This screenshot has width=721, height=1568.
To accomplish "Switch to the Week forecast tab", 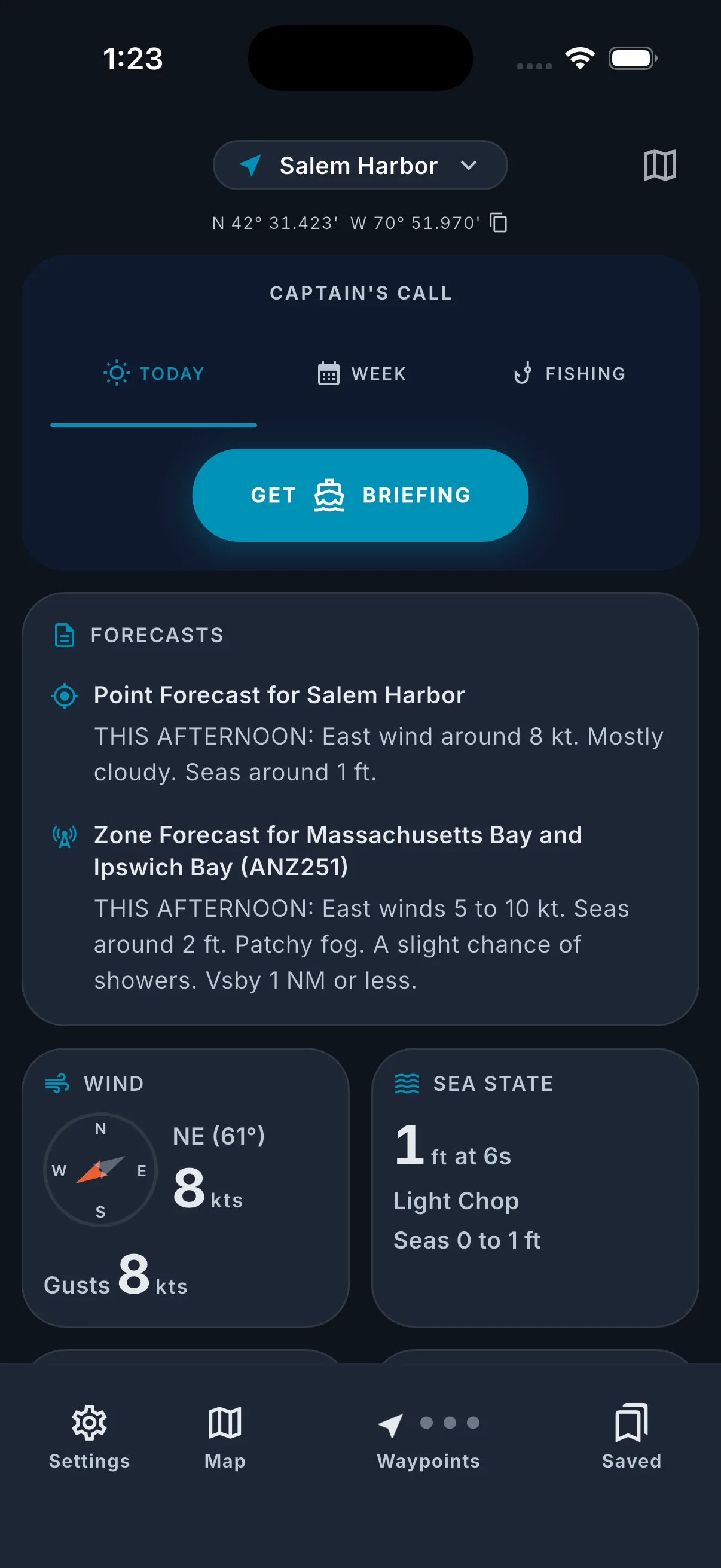I will pos(362,373).
